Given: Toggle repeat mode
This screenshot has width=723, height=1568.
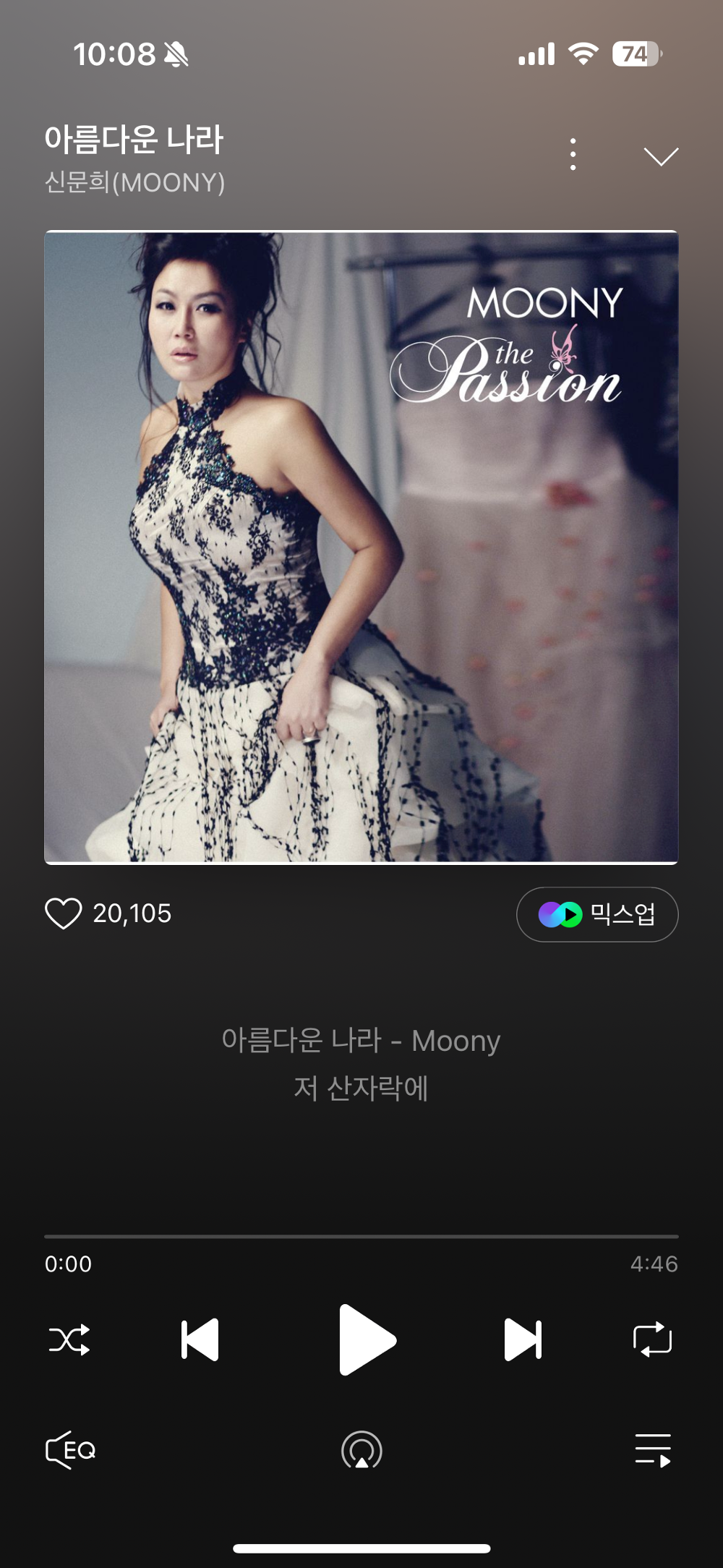Looking at the screenshot, I should tap(653, 1339).
